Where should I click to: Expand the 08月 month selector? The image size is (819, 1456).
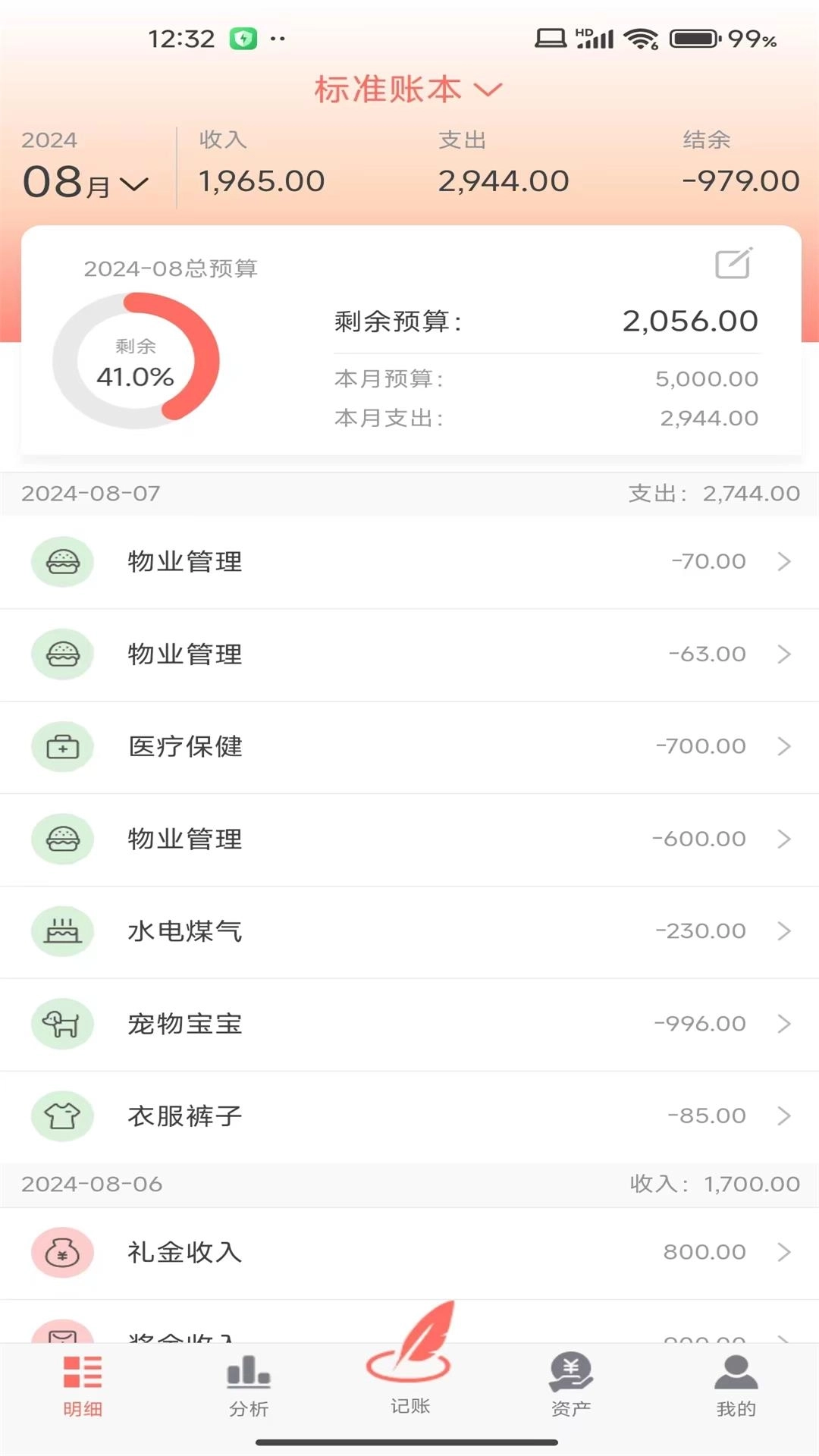coord(82,180)
